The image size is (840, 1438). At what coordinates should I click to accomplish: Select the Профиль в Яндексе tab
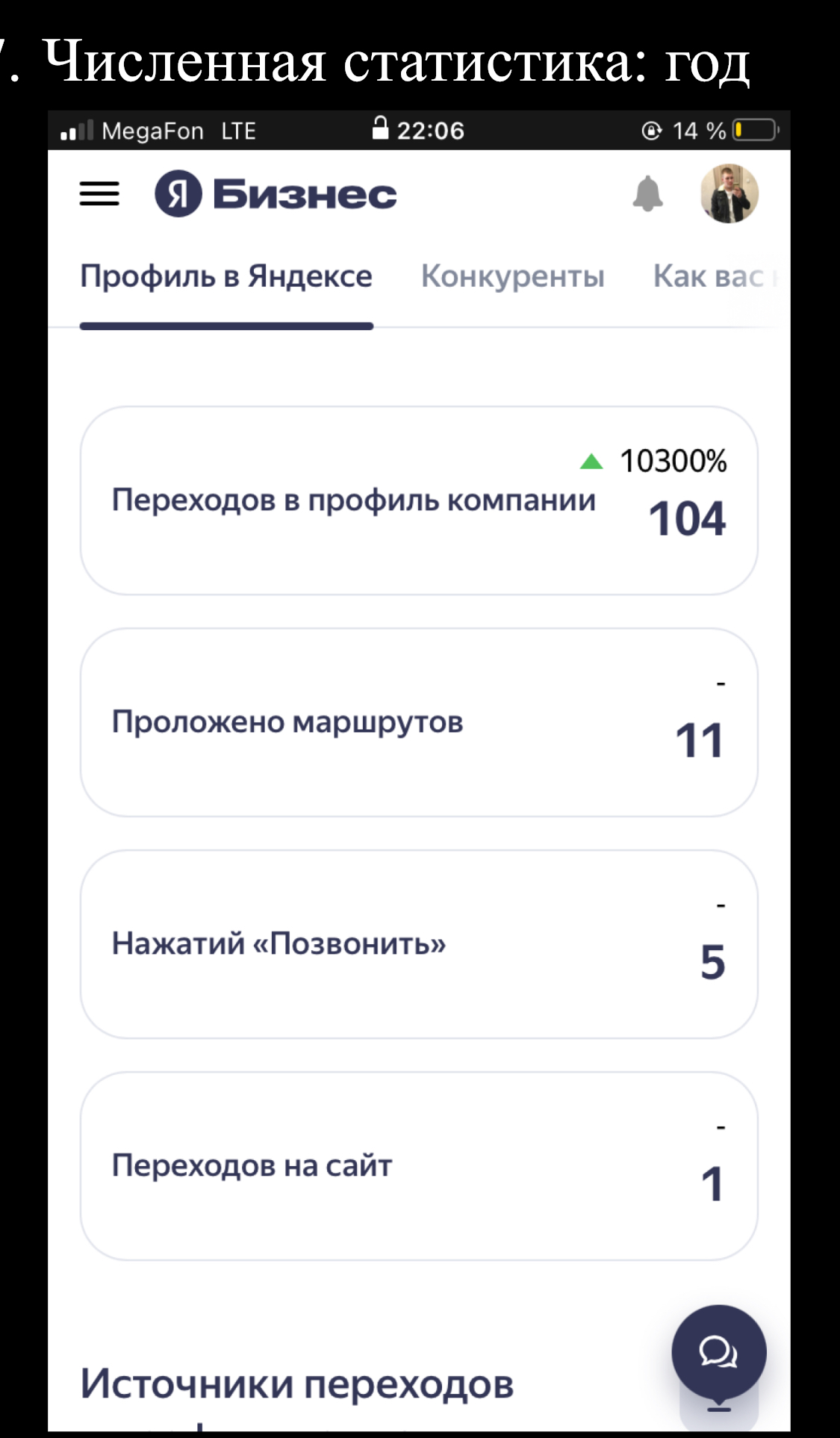tap(225, 276)
